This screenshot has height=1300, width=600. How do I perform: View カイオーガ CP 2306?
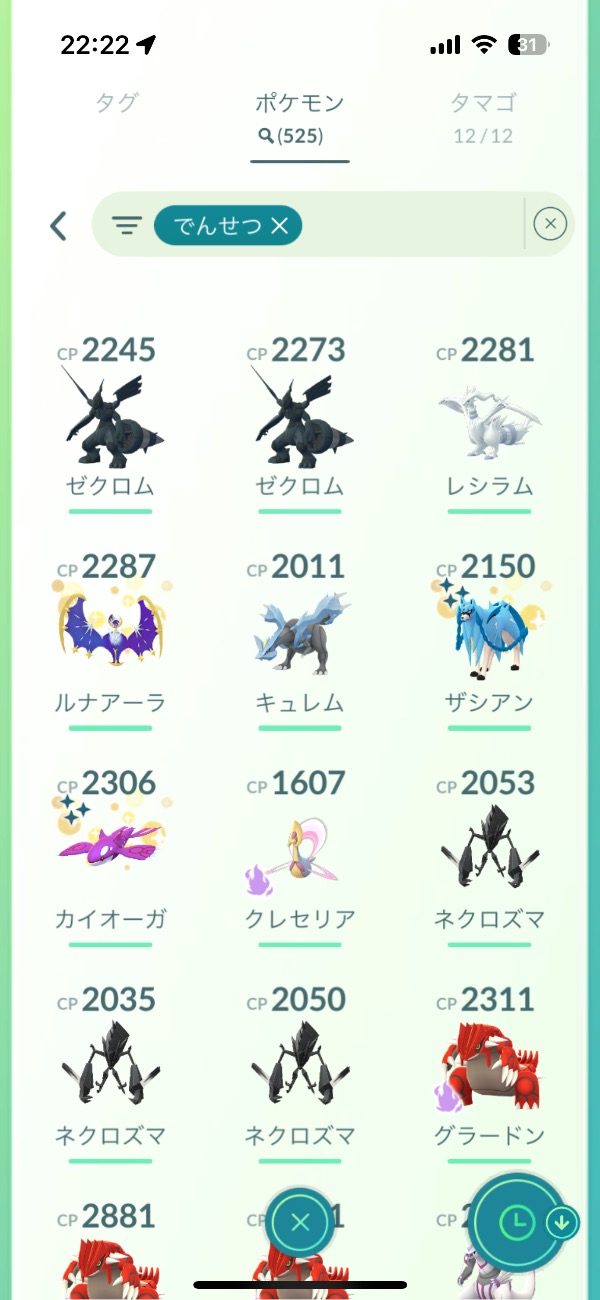(x=110, y=853)
